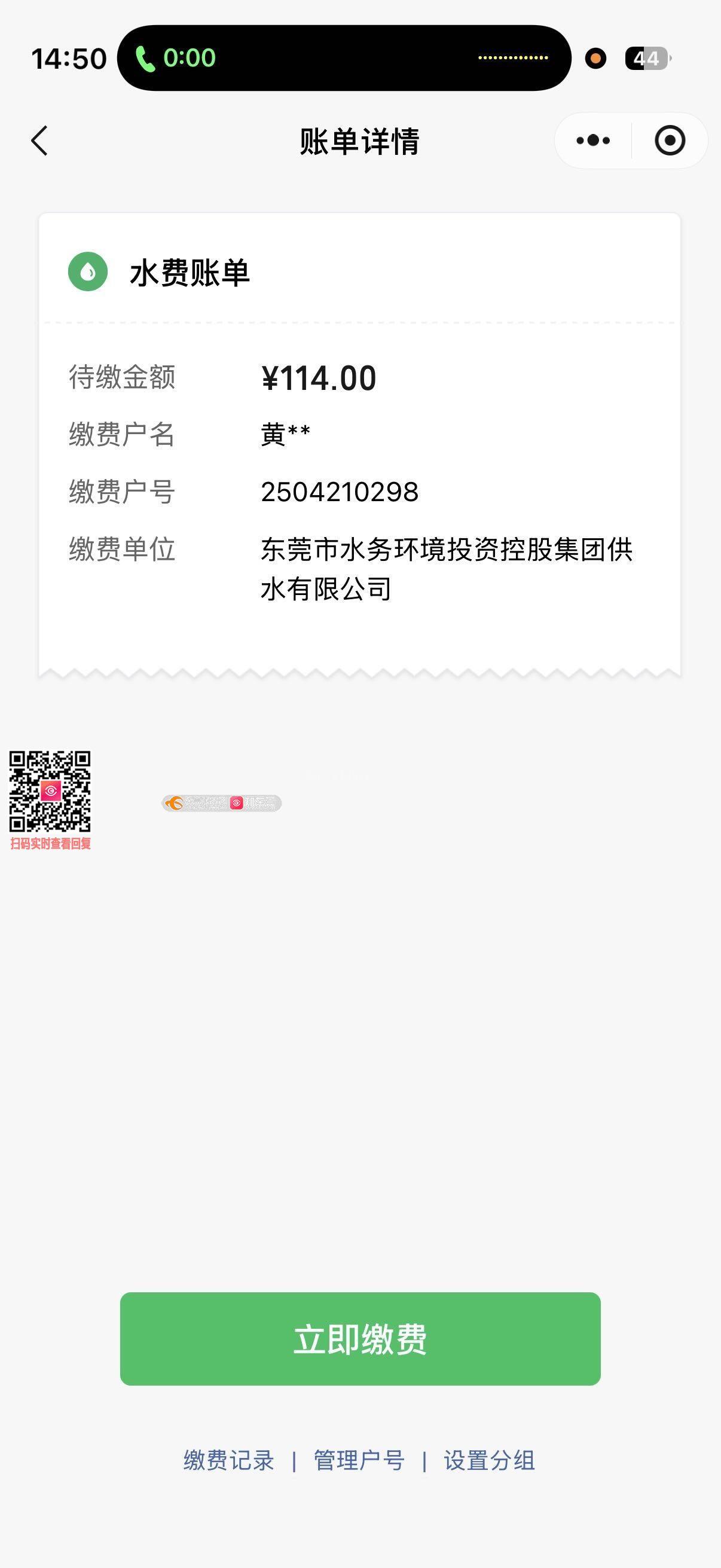Go back from the bill details page
721x1568 pixels.
click(x=39, y=141)
